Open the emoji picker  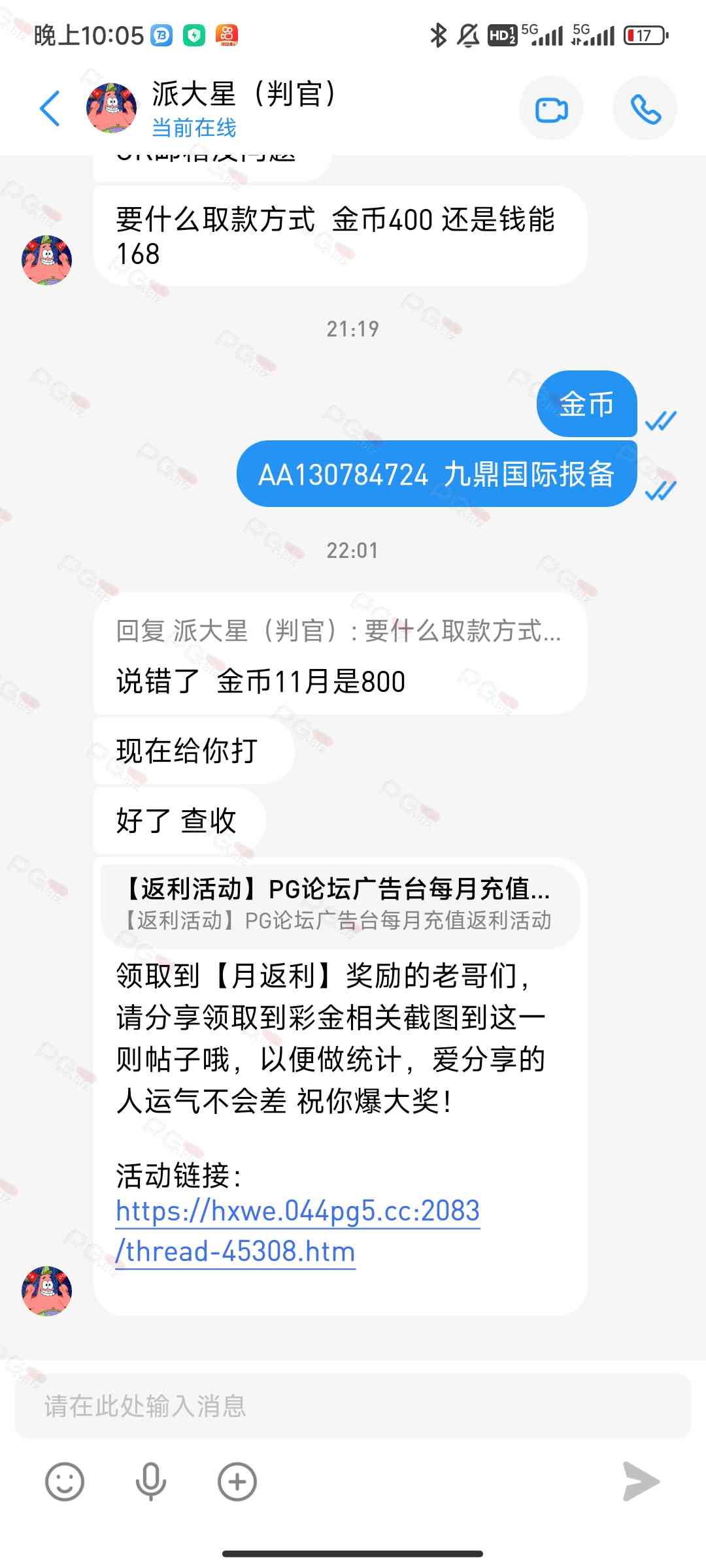click(x=65, y=1481)
